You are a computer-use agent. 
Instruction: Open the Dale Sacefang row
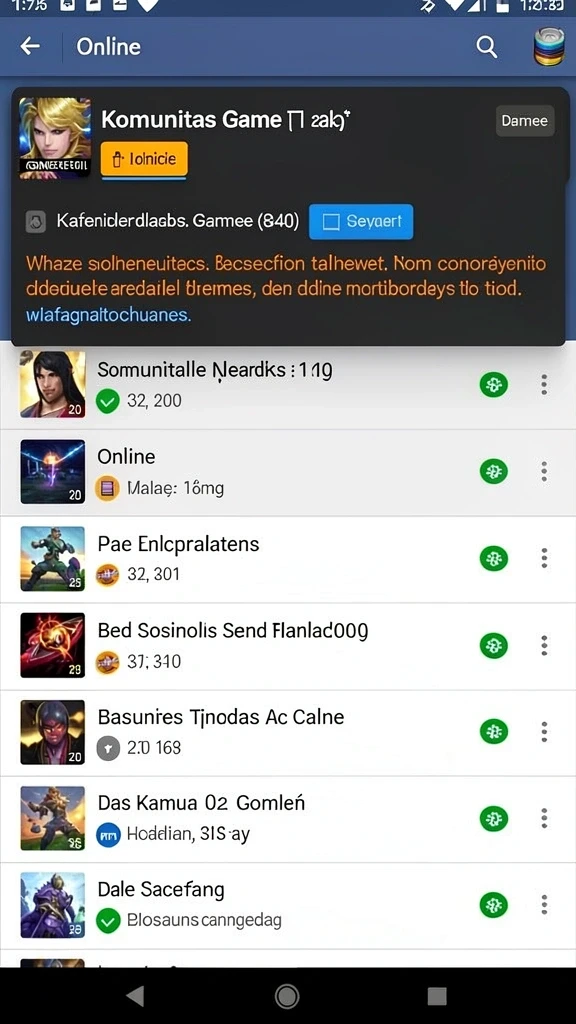288,906
